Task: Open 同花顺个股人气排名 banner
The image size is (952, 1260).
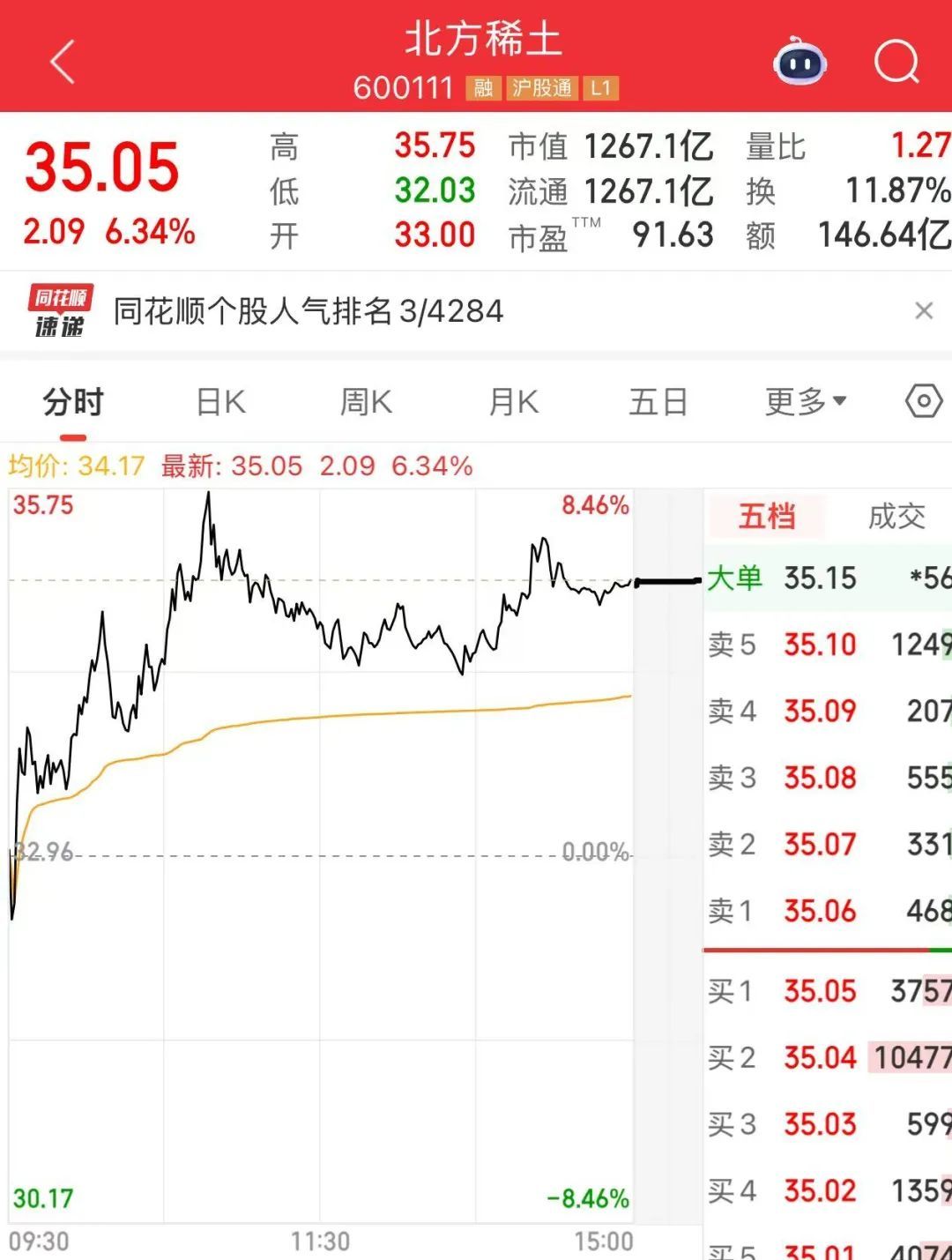Action: tap(308, 311)
